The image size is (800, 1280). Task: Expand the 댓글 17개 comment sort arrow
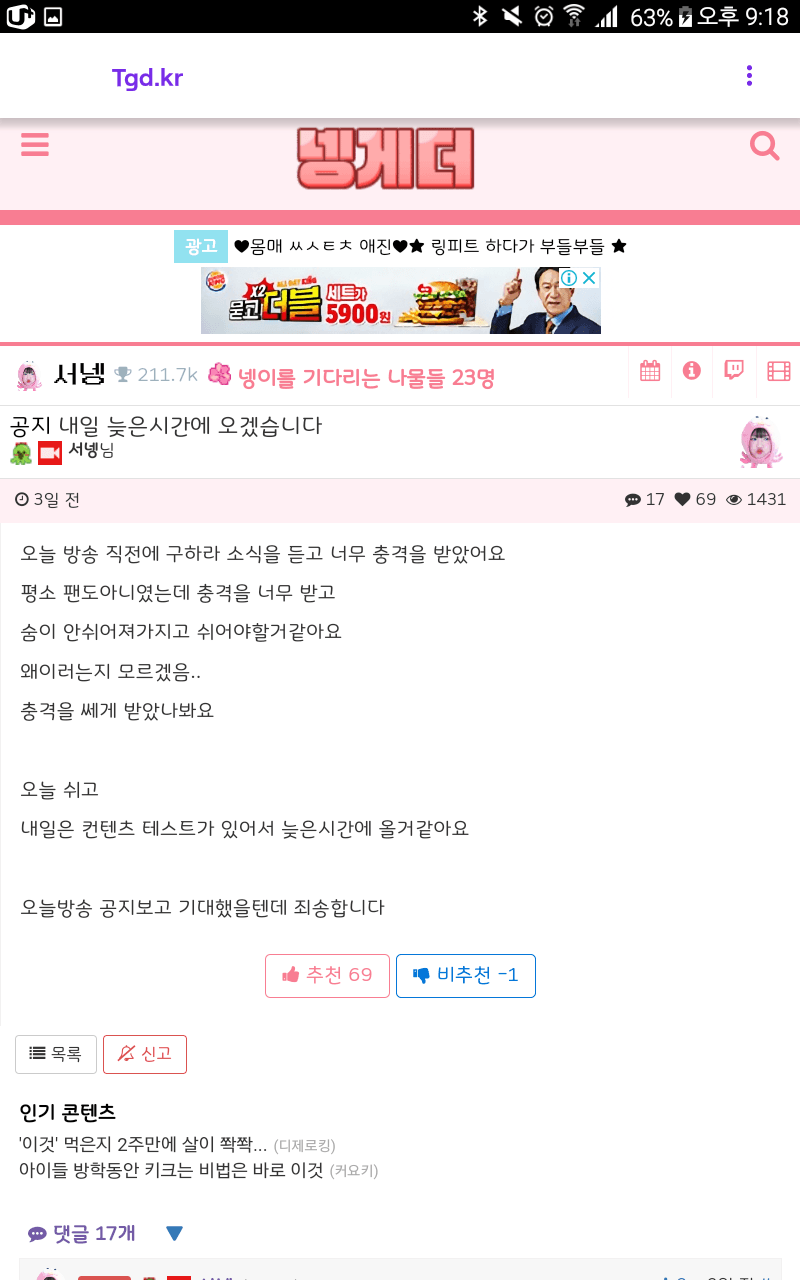[174, 1233]
